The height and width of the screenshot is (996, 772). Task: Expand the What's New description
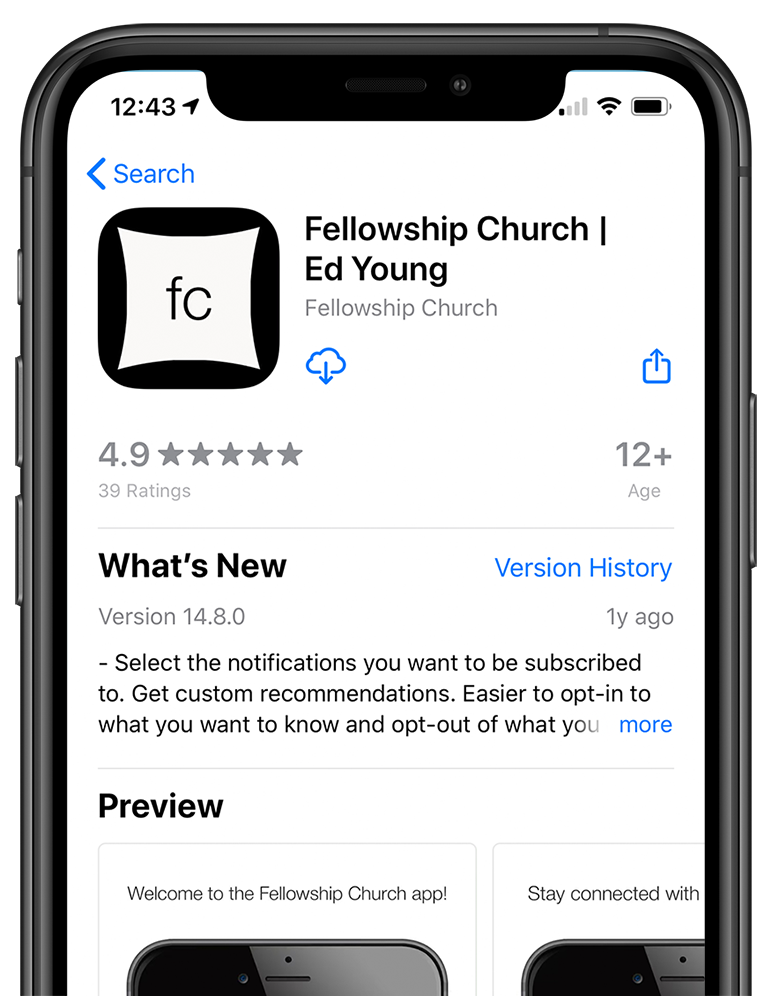[646, 724]
